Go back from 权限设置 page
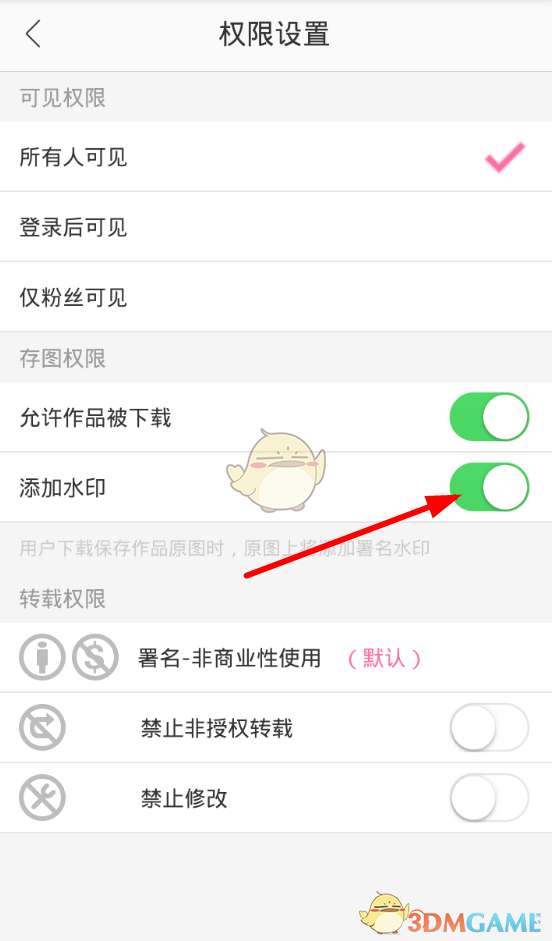552x941 pixels. pyautogui.click(x=34, y=34)
